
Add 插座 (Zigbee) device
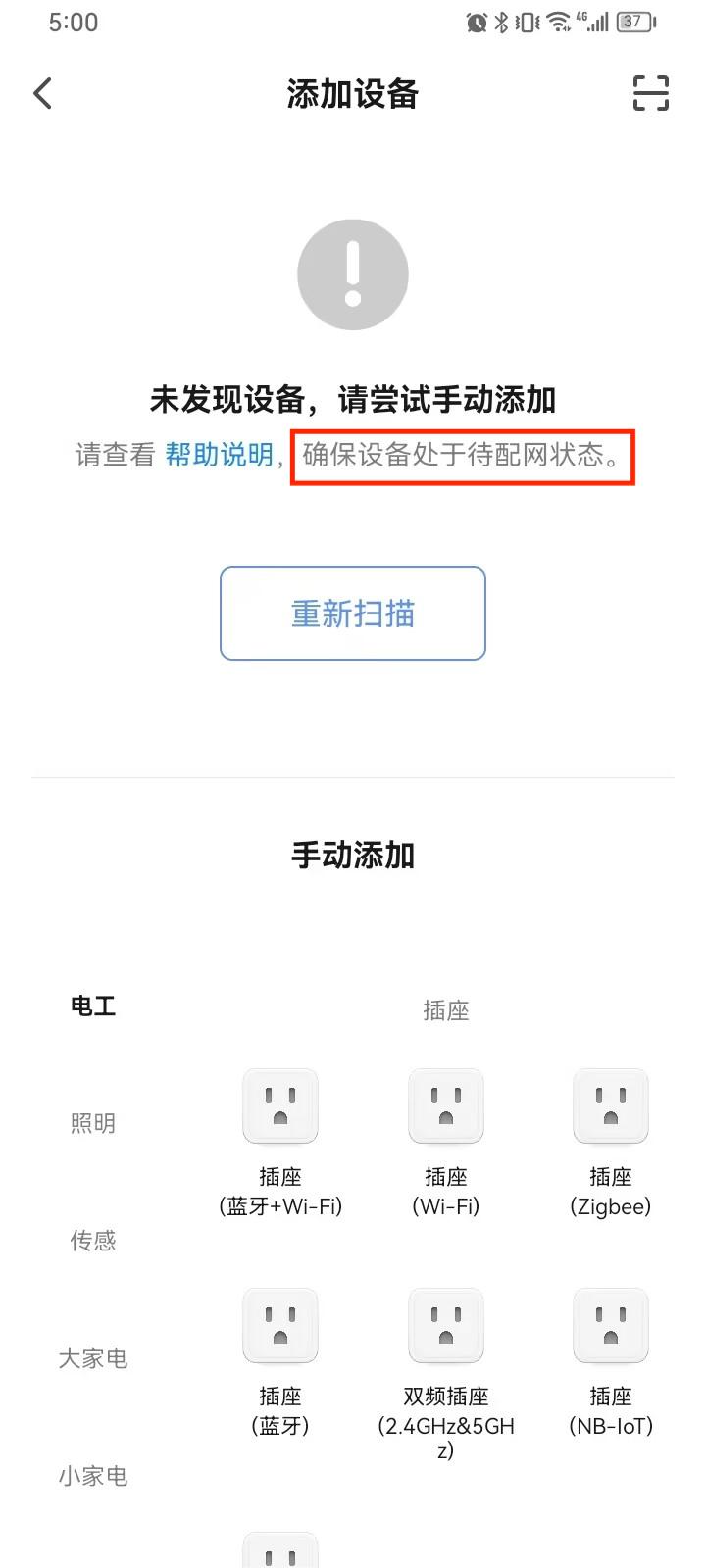point(611,1144)
